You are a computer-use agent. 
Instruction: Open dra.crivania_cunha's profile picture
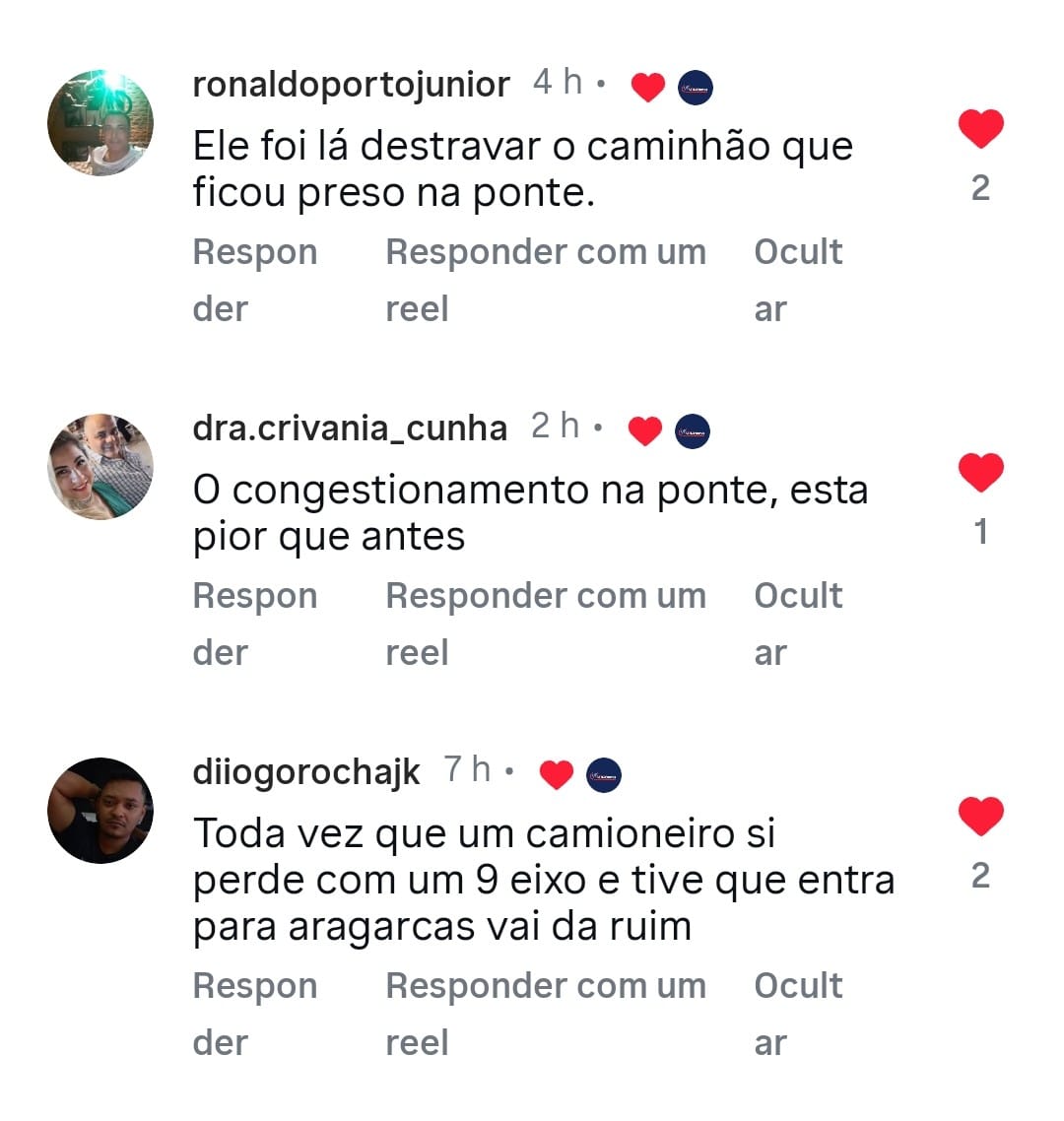(x=100, y=466)
